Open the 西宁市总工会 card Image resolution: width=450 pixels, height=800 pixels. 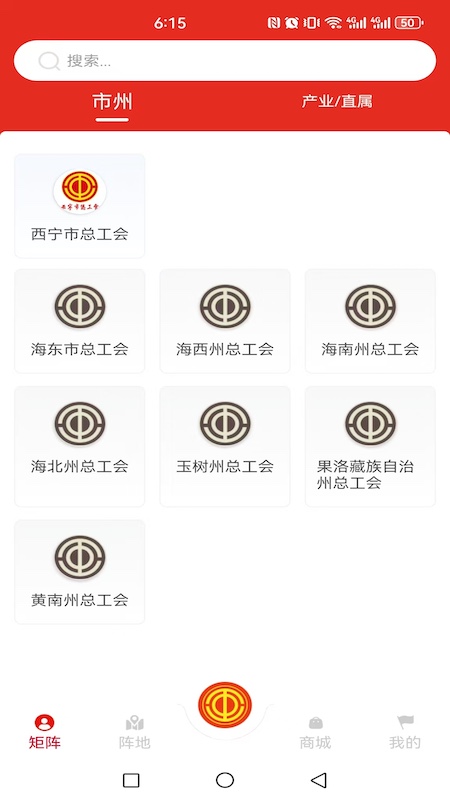[x=80, y=206]
